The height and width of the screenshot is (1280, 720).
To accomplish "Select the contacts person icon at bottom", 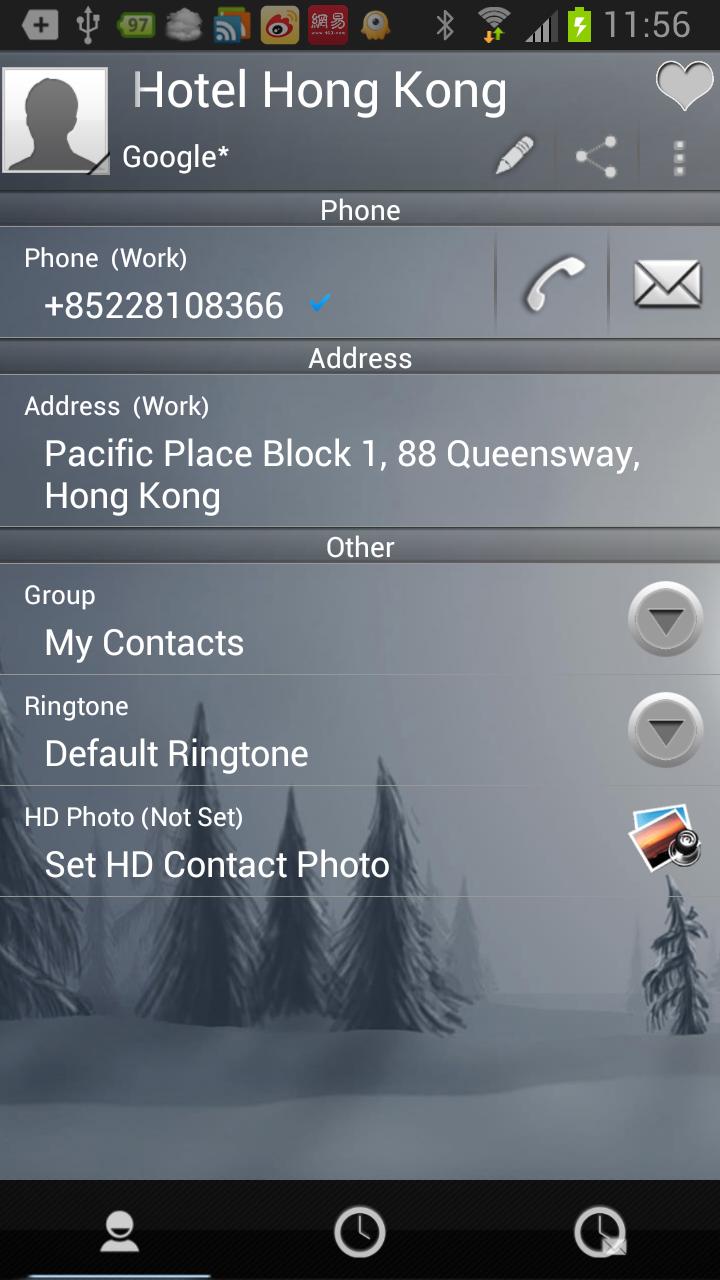I will click(x=120, y=1232).
